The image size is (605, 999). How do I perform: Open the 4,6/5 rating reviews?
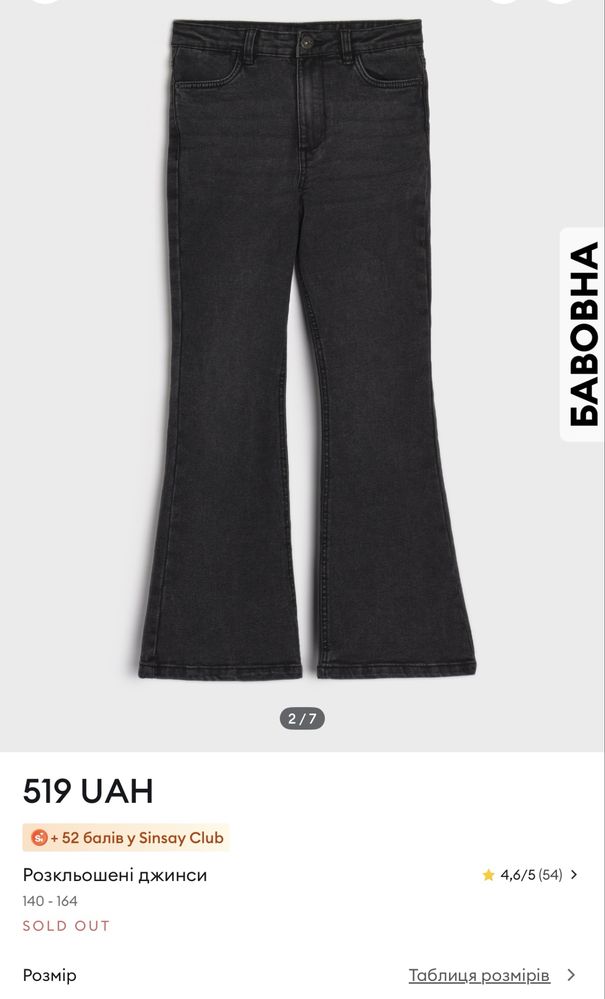tap(529, 874)
